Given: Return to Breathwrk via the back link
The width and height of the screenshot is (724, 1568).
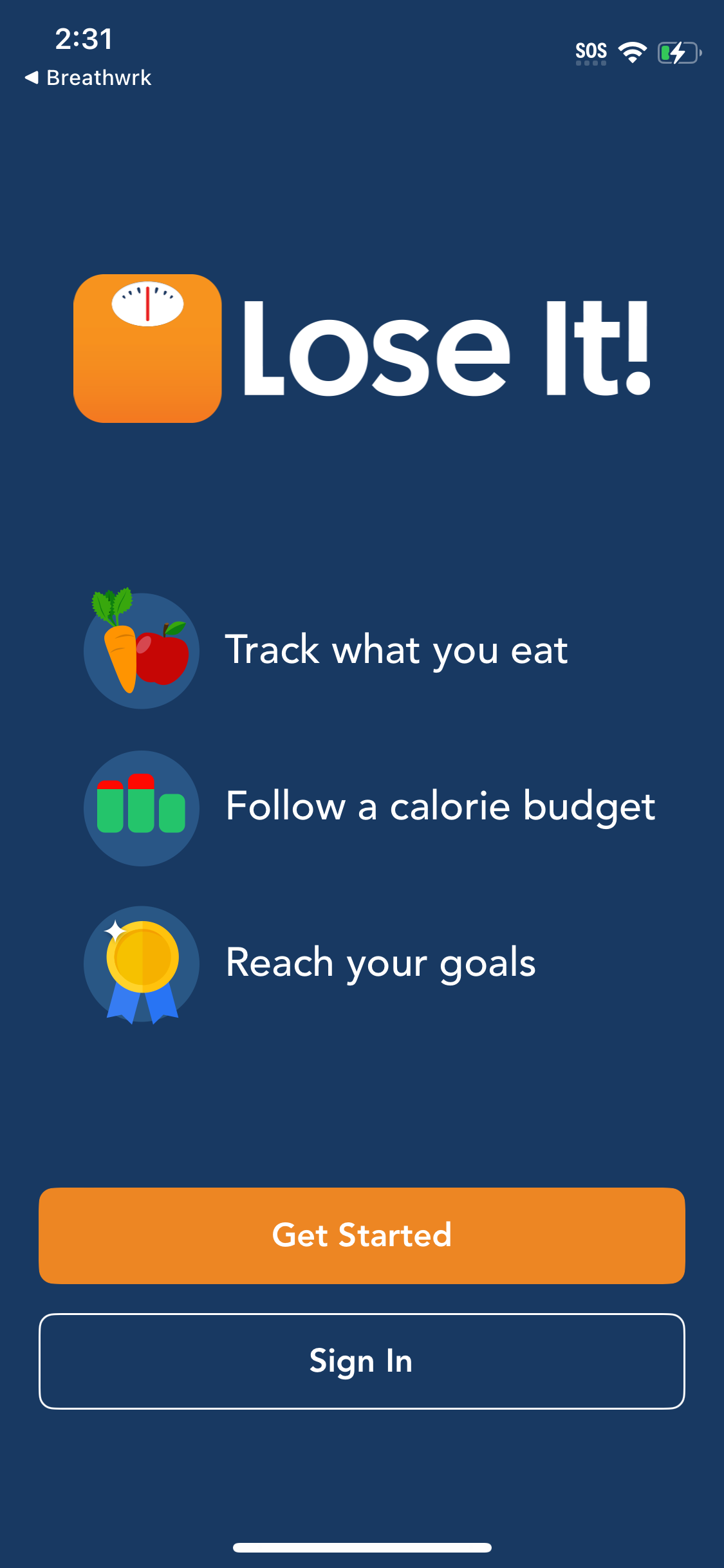Looking at the screenshot, I should coord(89,77).
